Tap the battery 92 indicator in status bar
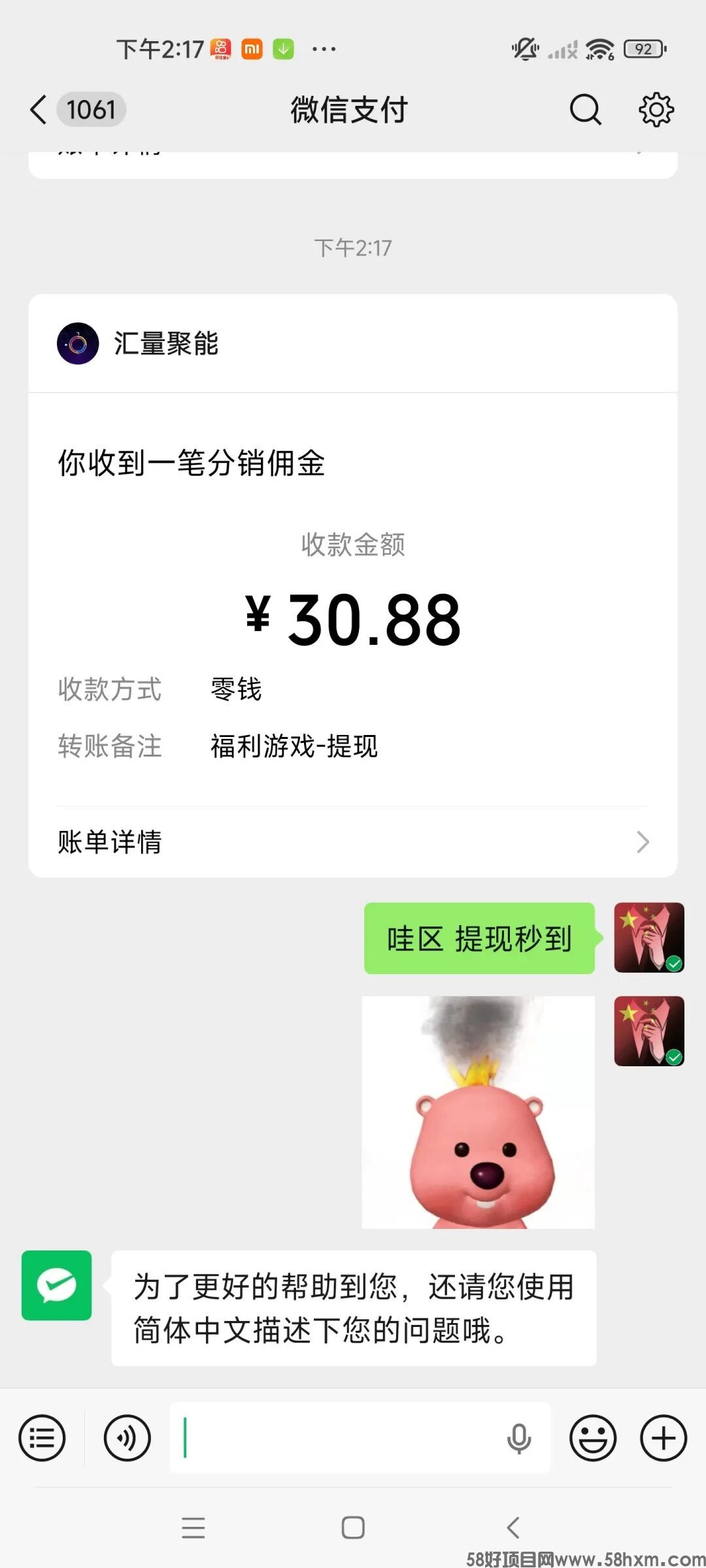The width and height of the screenshot is (706, 1568). pos(643,48)
